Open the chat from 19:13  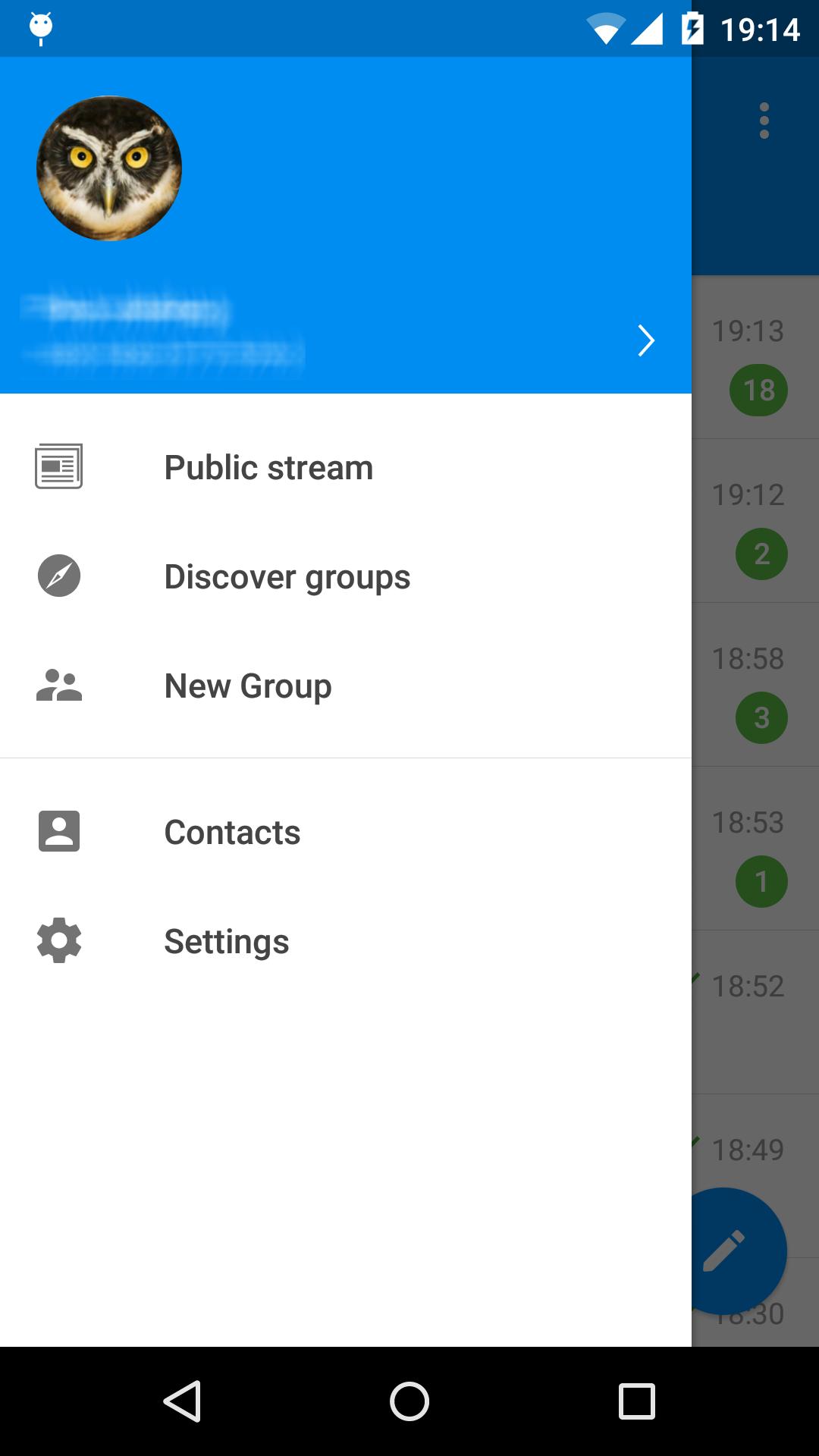(755, 358)
